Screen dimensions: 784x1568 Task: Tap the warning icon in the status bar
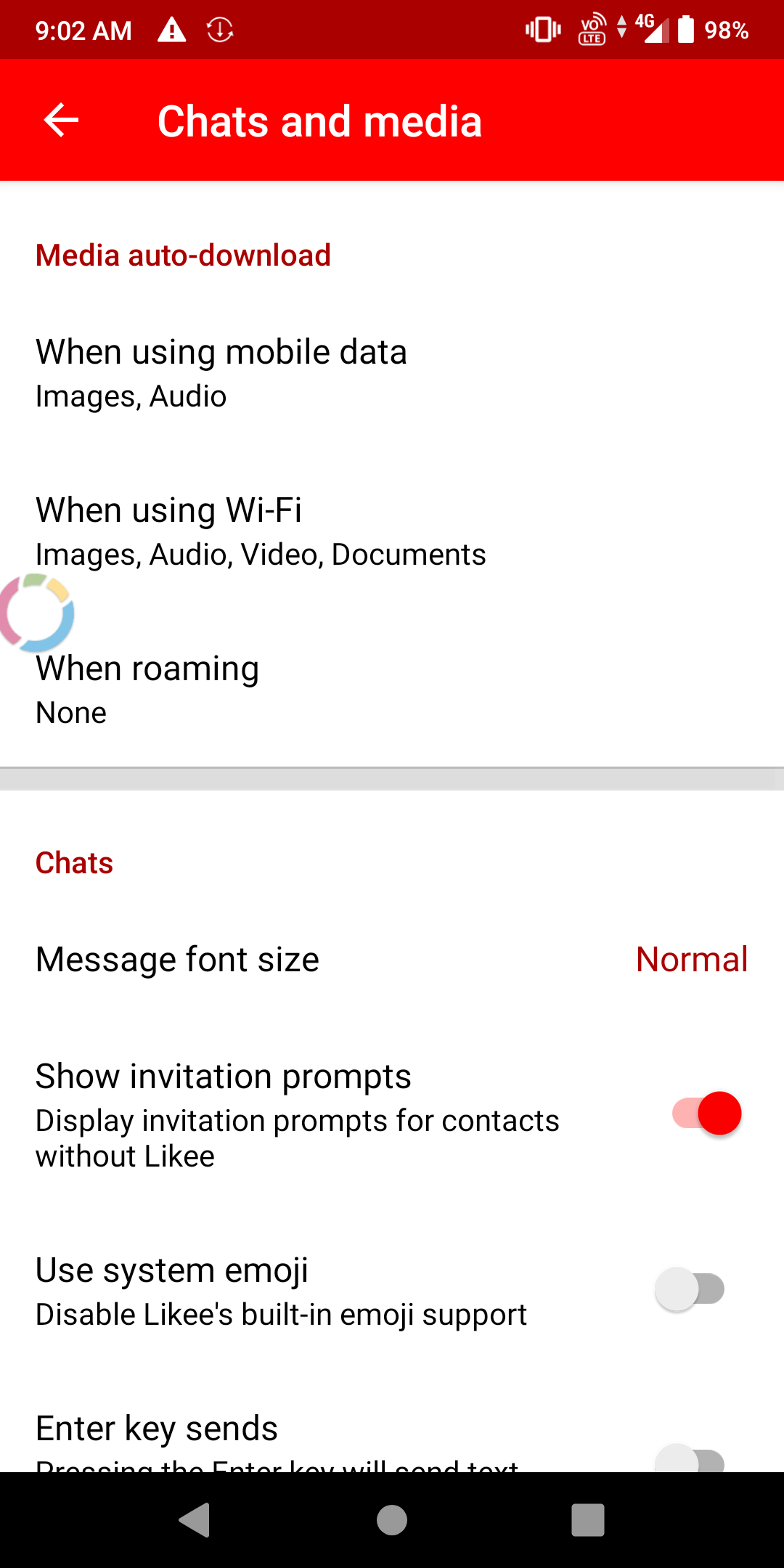point(173,30)
